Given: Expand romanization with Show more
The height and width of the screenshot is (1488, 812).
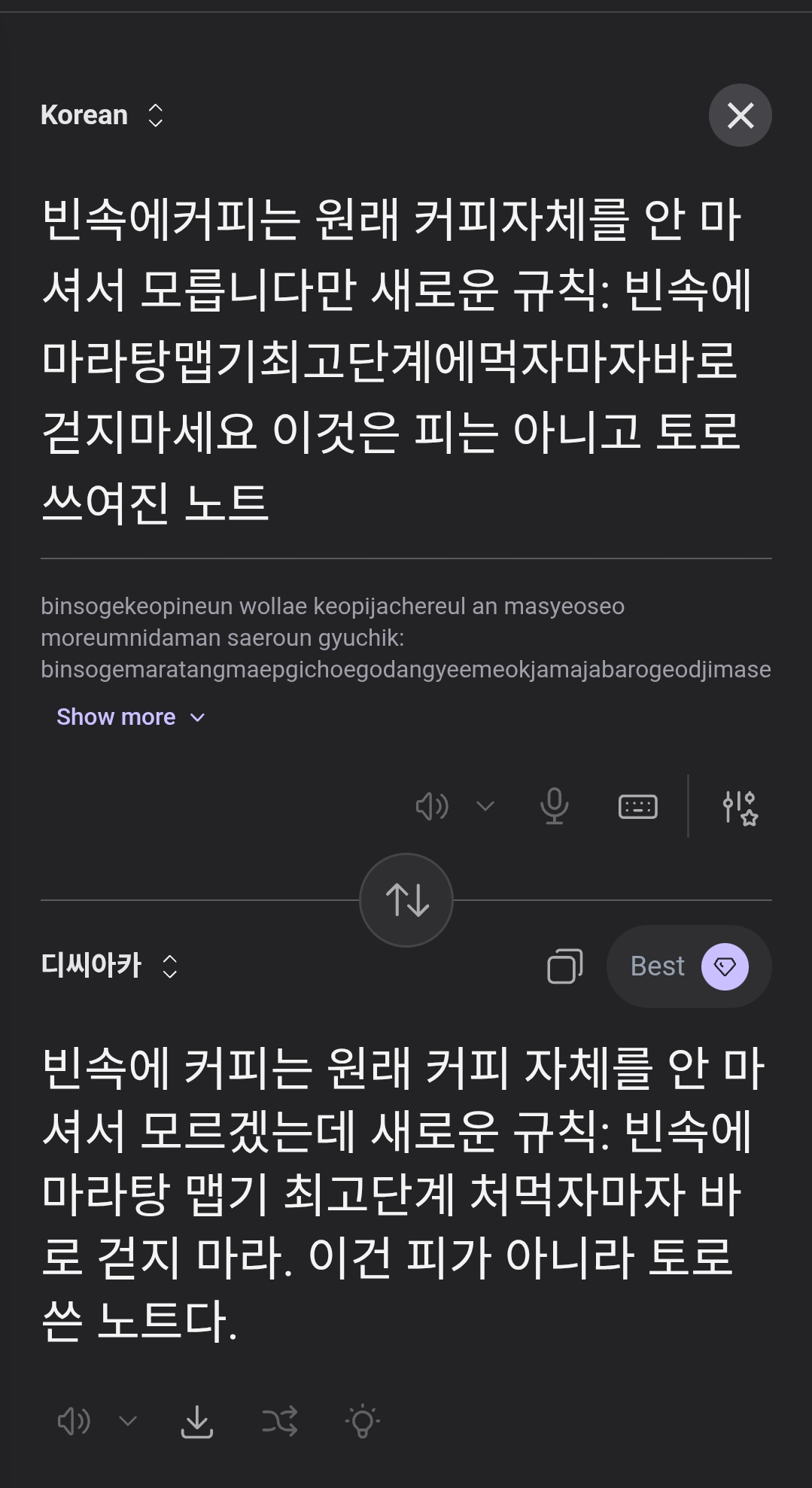Looking at the screenshot, I should pyautogui.click(x=130, y=717).
